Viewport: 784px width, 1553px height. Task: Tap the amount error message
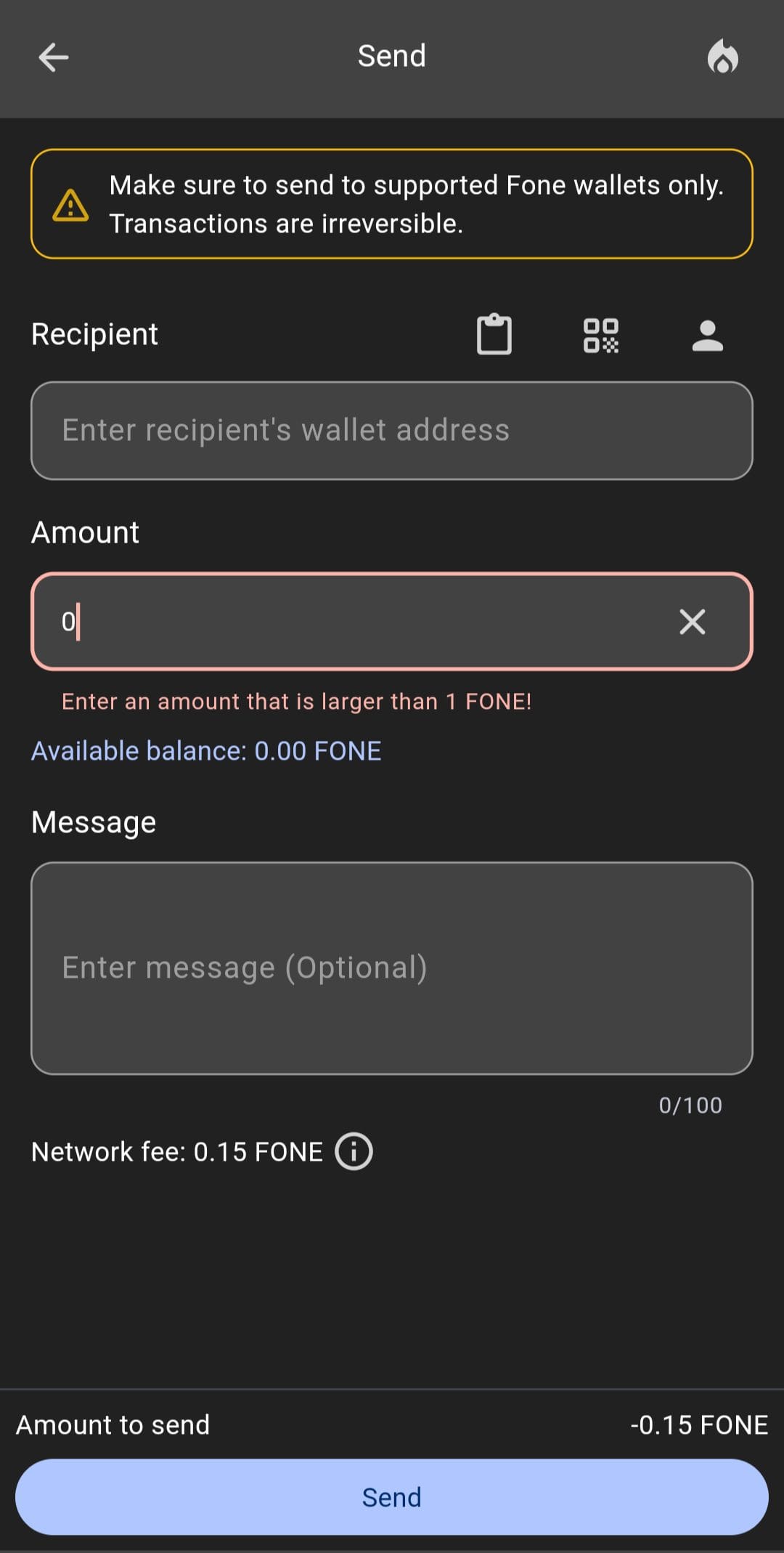tap(298, 701)
